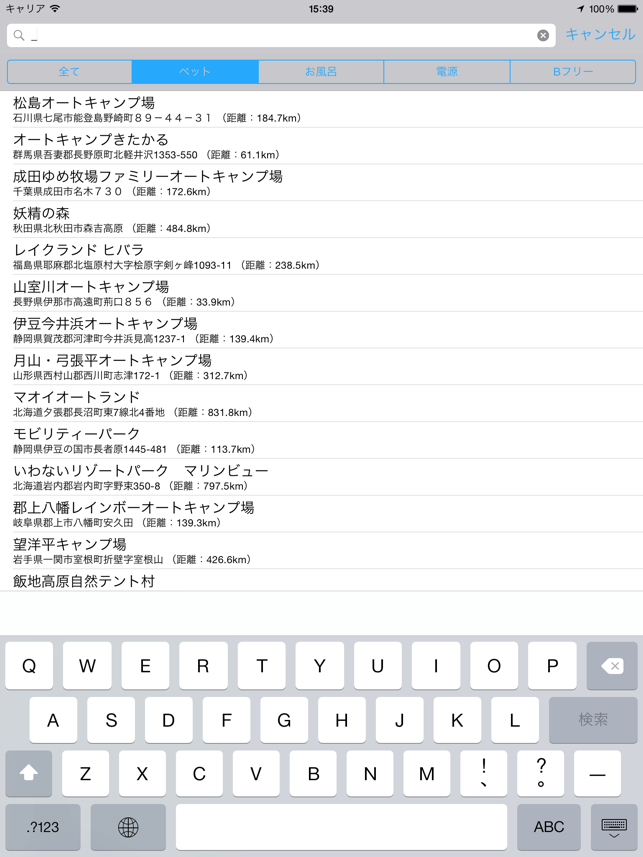This screenshot has width=643, height=857.
Task: Tap the 検索 key on the keyboard
Action: [593, 720]
